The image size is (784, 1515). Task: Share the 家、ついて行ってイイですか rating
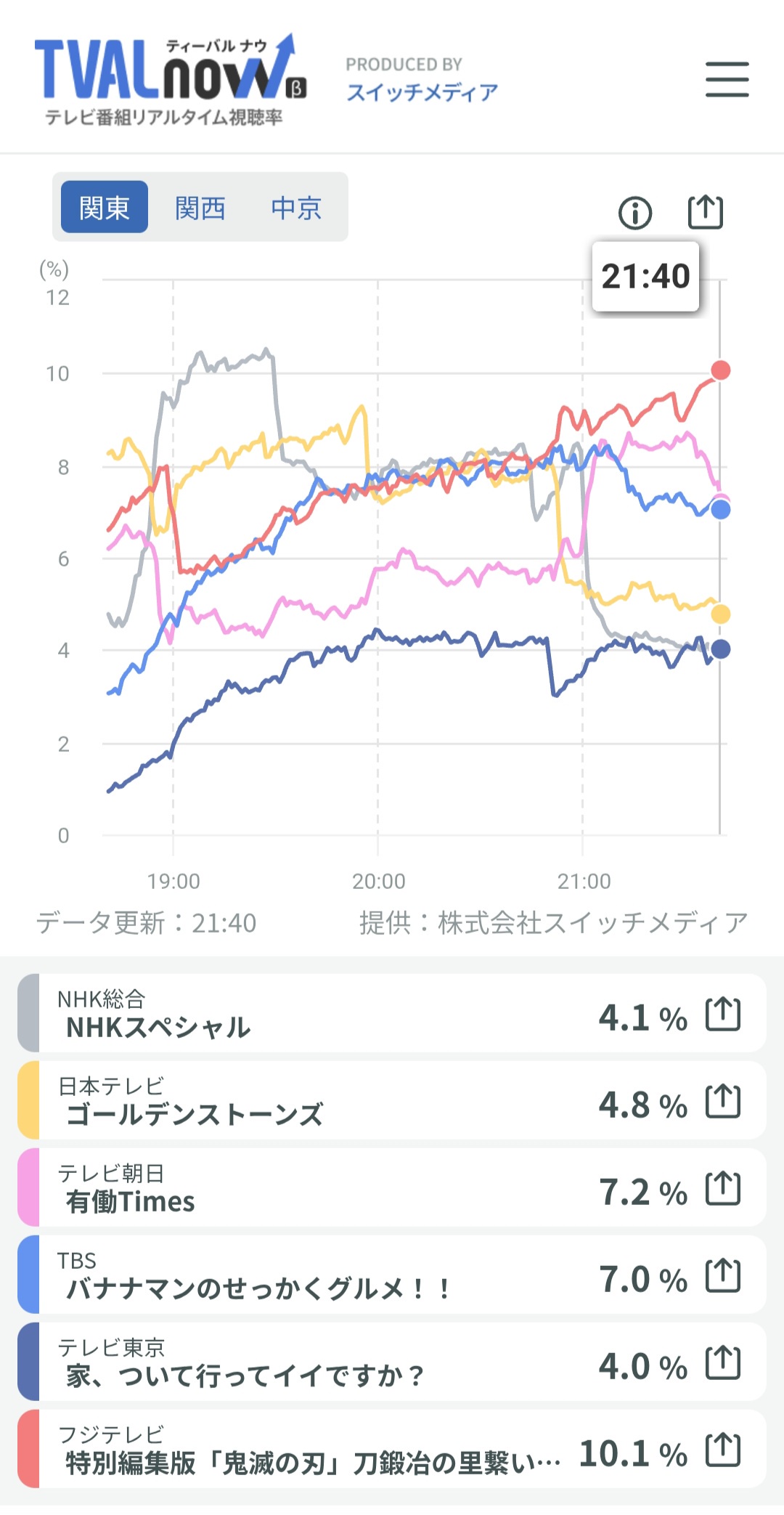(723, 1362)
